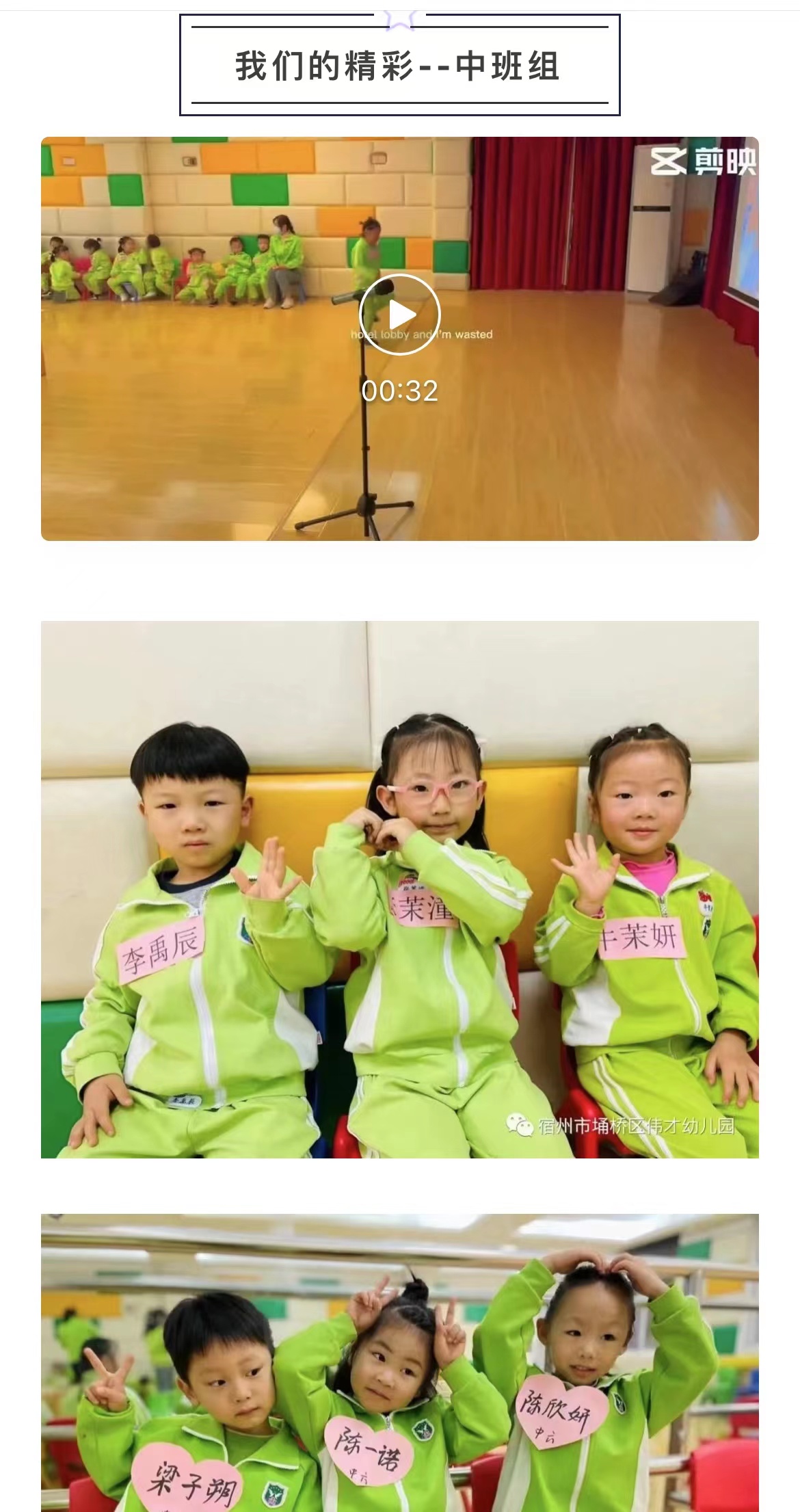Open the photo of three kids on chairs
Screen dimensions: 800x1512
coord(399,889)
